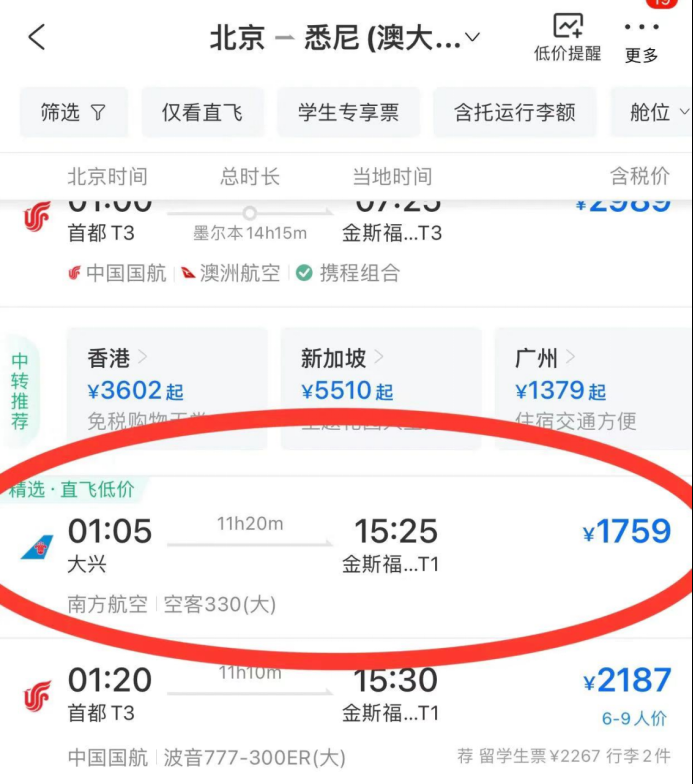Select the 中国国航 01:20 flight at ¥2187
The image size is (693, 784).
(346, 712)
